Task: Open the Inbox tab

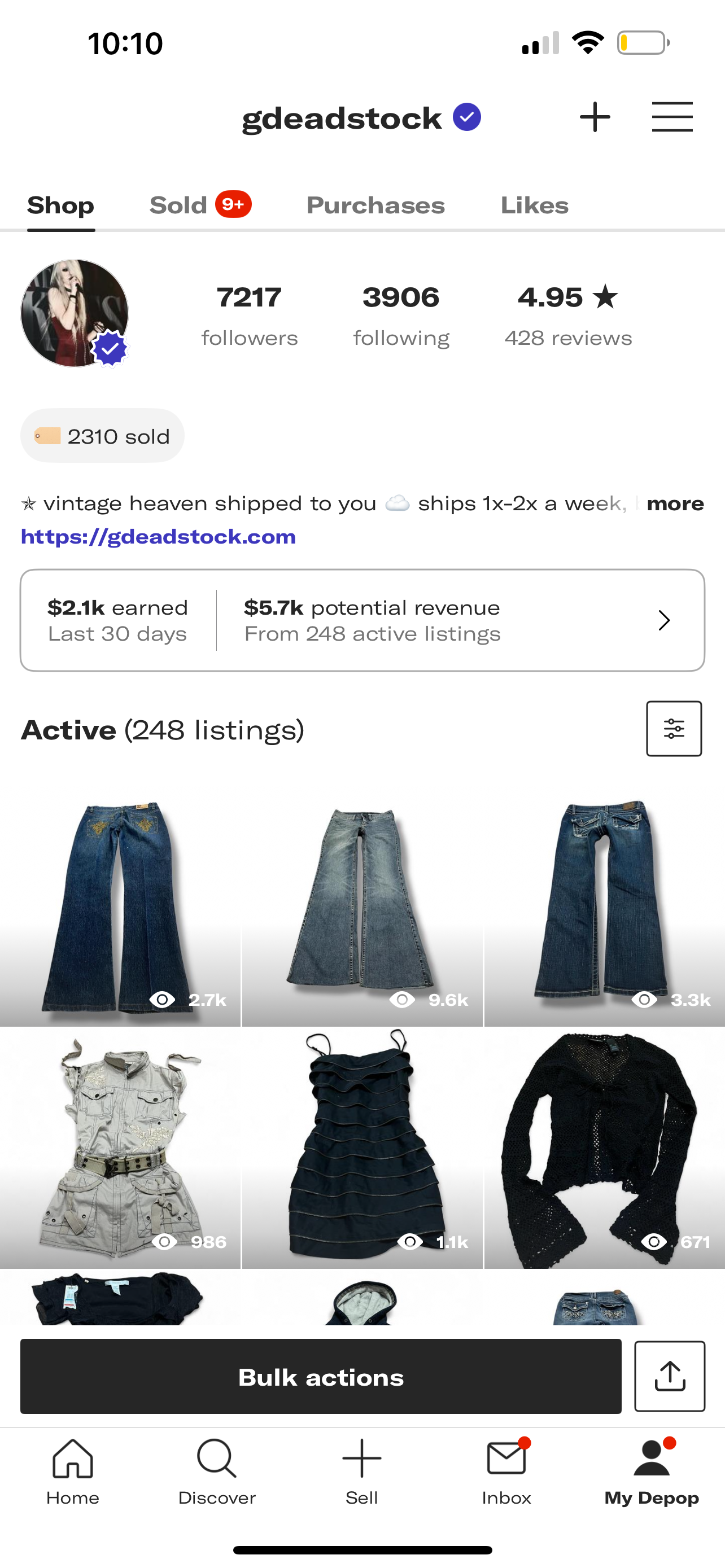Action: tap(506, 1470)
